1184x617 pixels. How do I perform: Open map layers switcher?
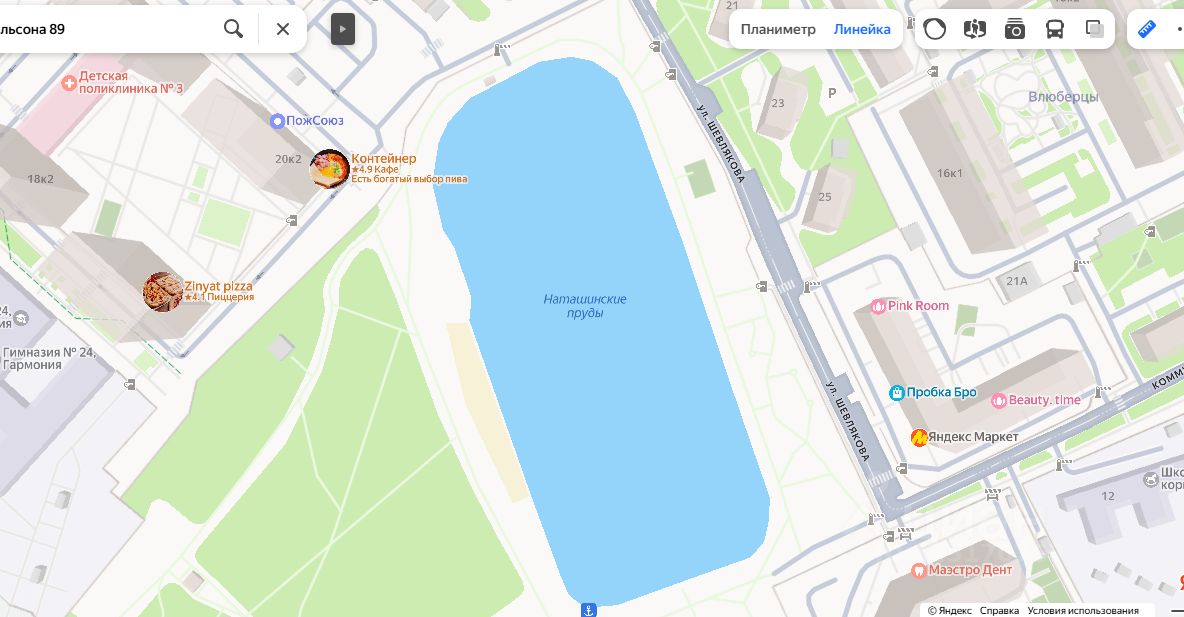point(1095,29)
